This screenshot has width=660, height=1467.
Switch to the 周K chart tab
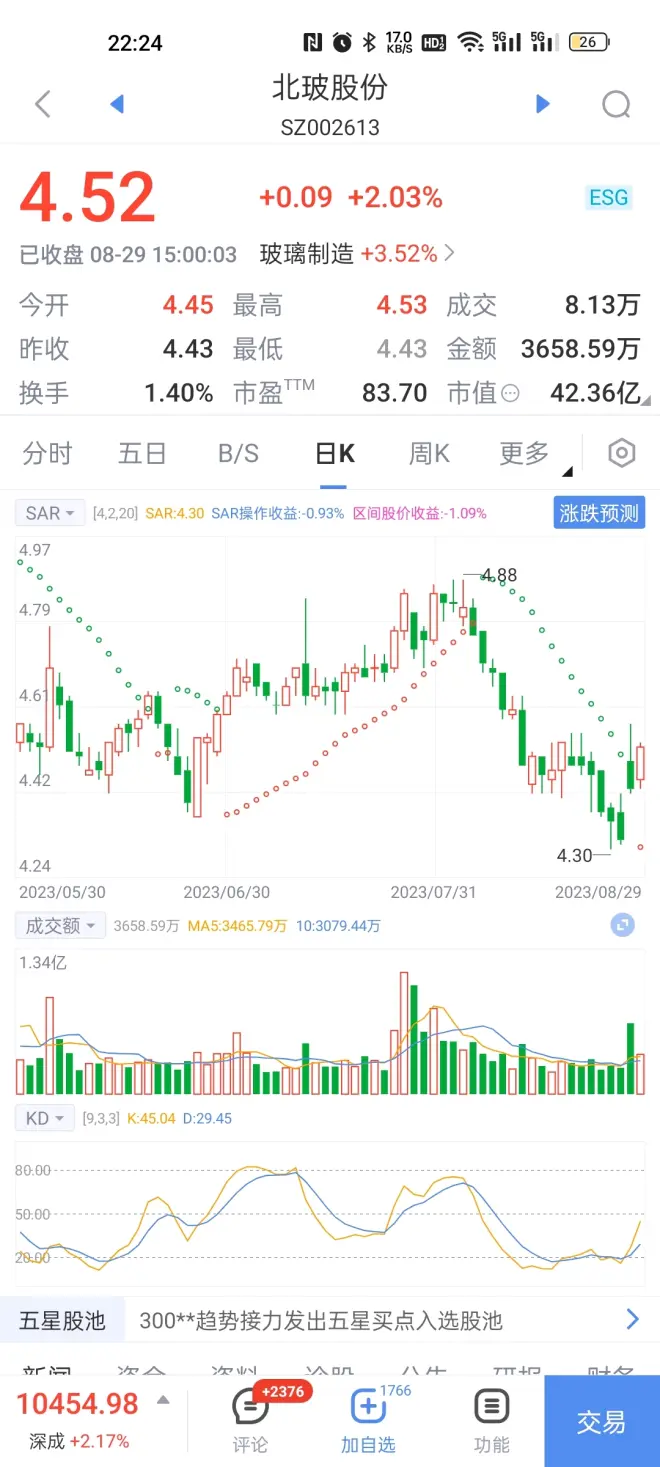(x=429, y=454)
